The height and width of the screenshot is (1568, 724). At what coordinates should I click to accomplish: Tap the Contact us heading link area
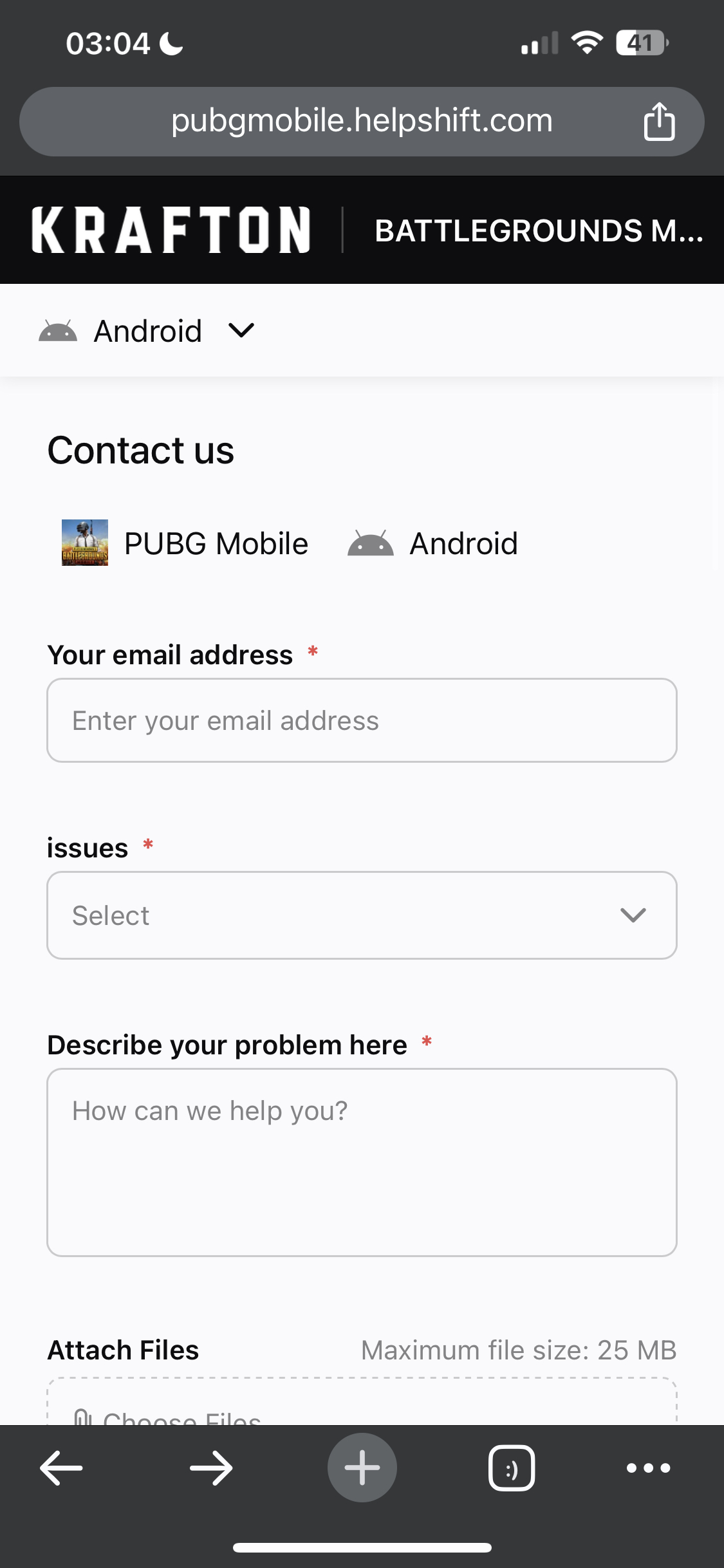140,449
